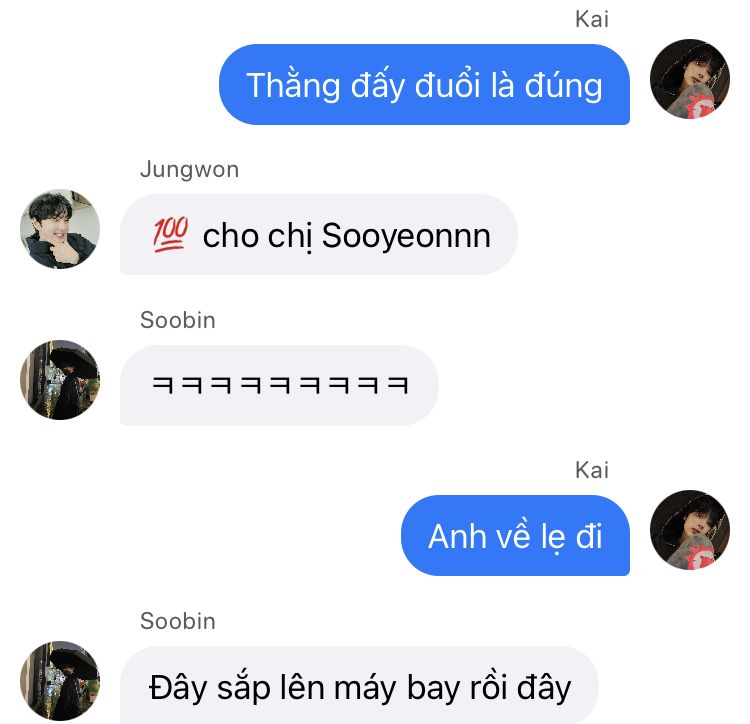Viewport: 750px width, 724px height.
Task: Open Jungwon's profile picture
Action: coord(60,229)
